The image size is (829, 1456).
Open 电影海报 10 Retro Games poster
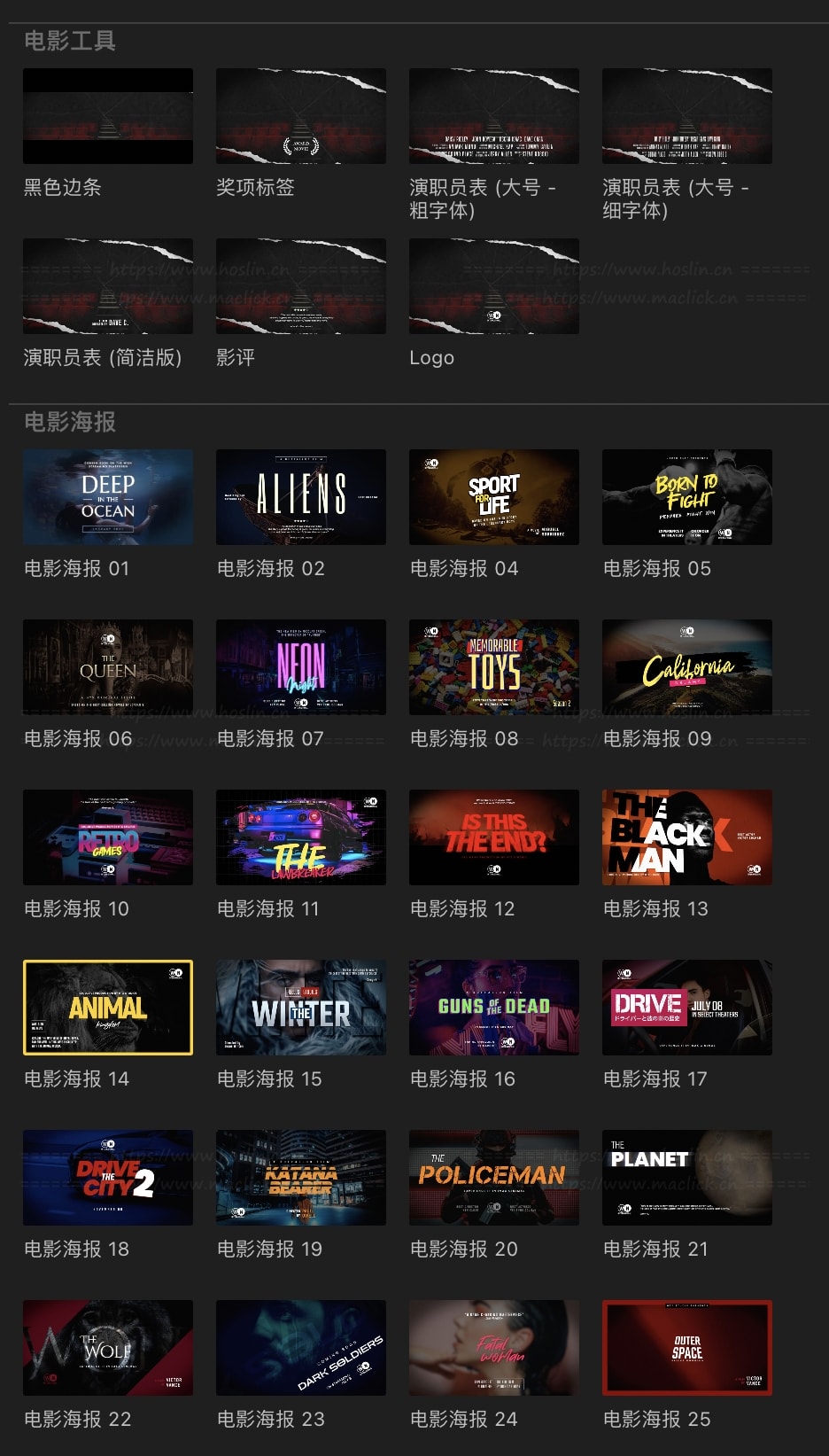tap(108, 837)
